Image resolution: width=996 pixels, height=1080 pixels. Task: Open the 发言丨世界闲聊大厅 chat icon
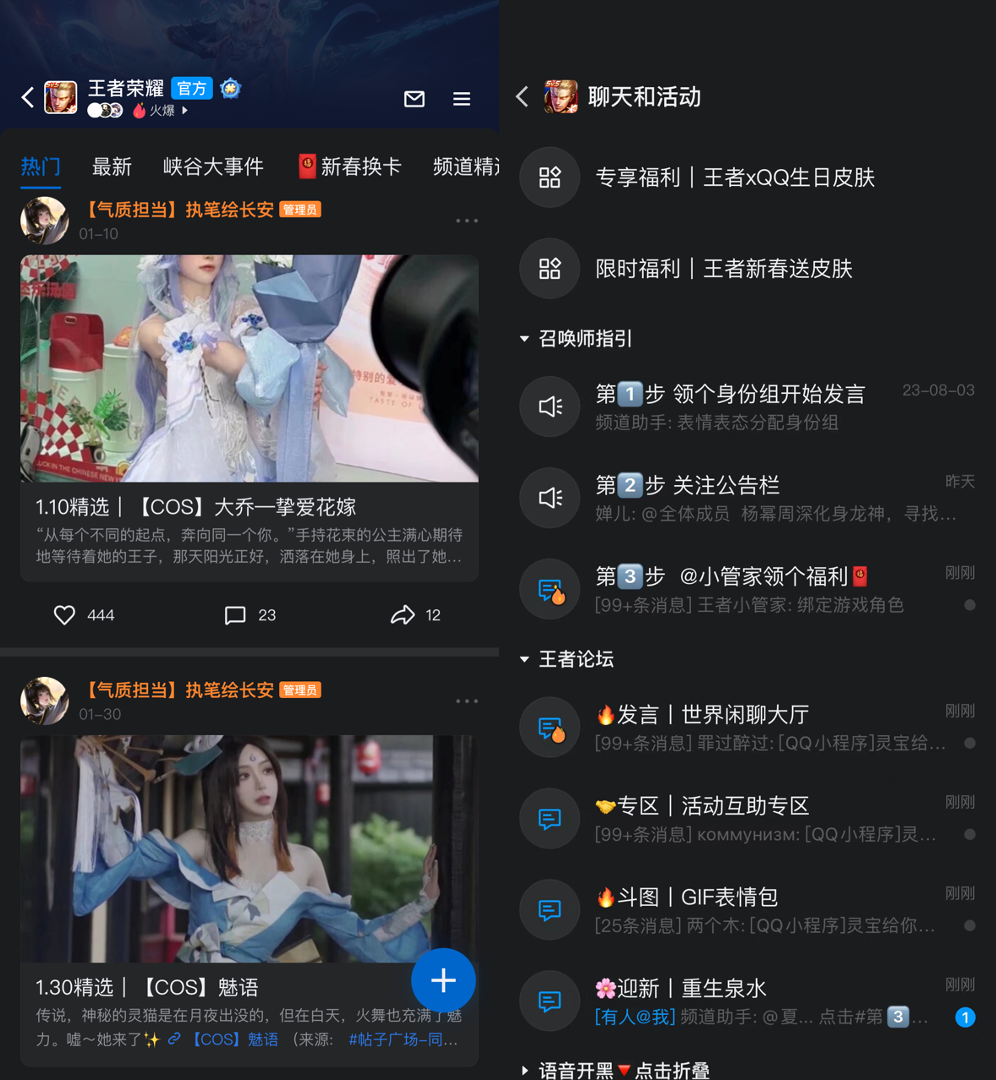549,727
